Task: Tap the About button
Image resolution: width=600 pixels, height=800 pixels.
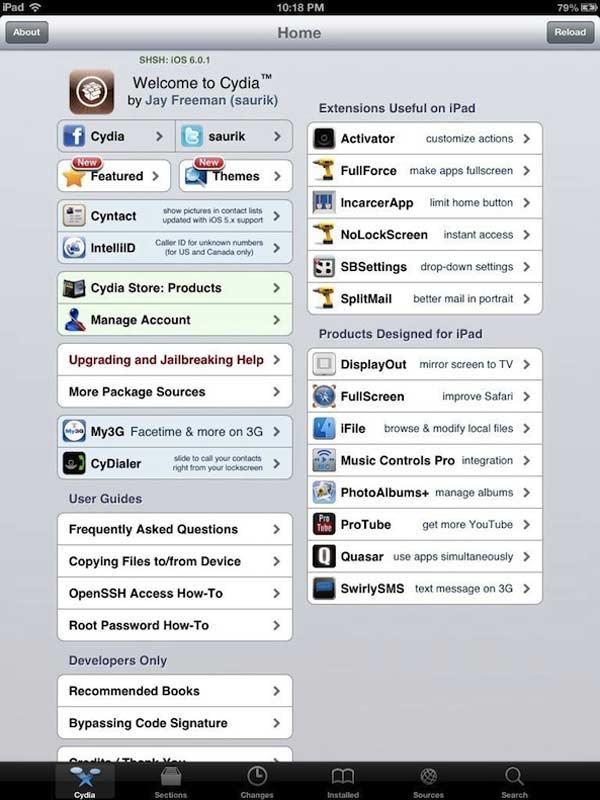Action: [27, 32]
